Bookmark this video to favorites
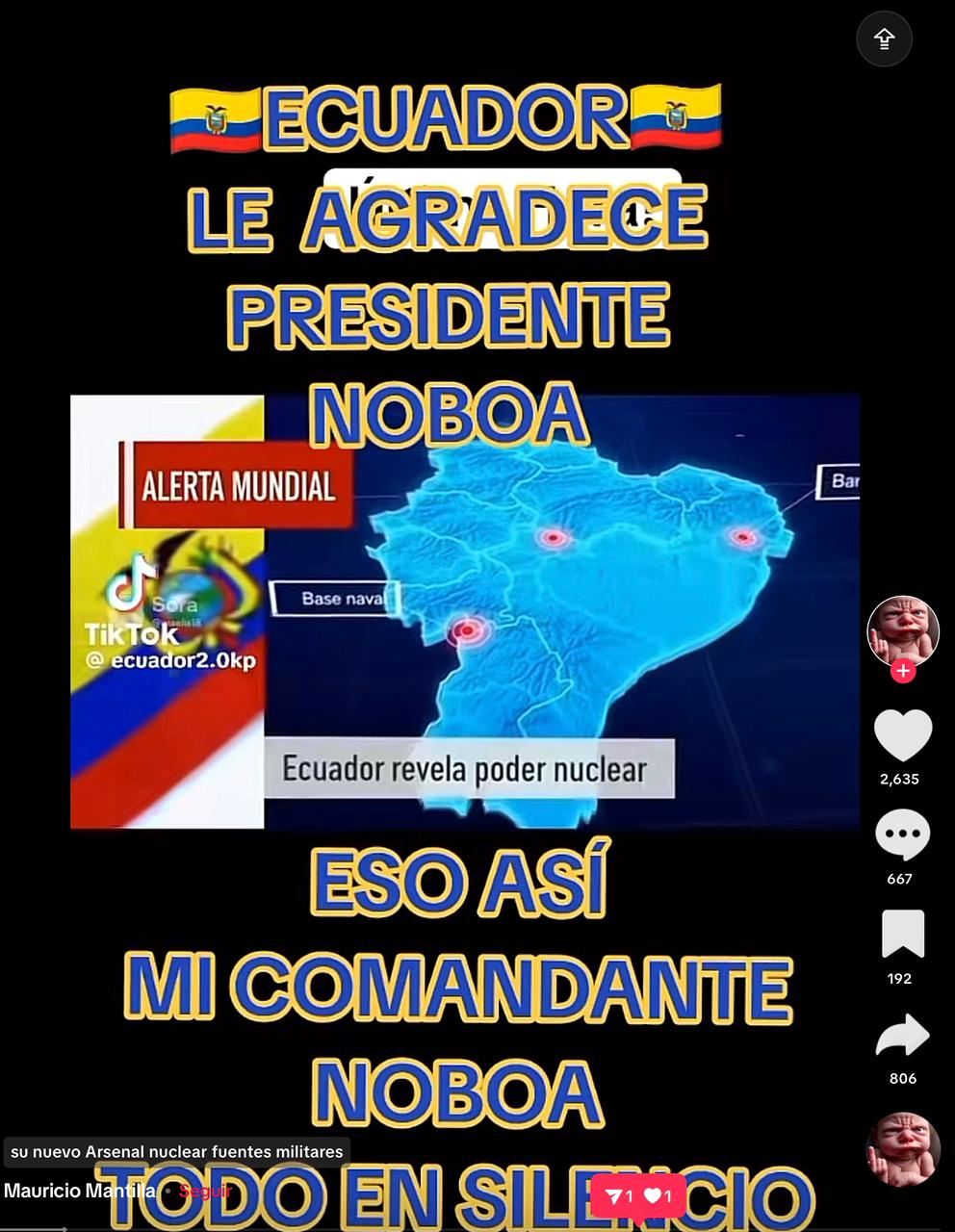The height and width of the screenshot is (1232, 955). coord(902,934)
